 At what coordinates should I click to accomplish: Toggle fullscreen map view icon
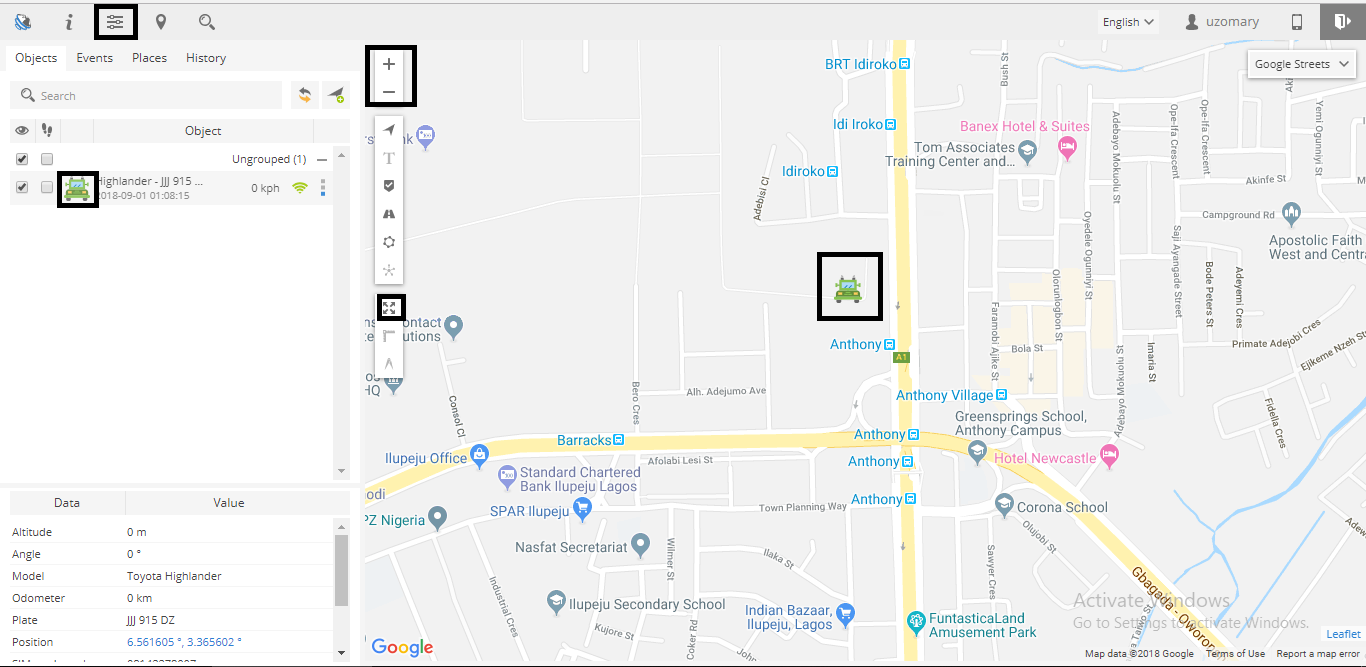coord(390,308)
